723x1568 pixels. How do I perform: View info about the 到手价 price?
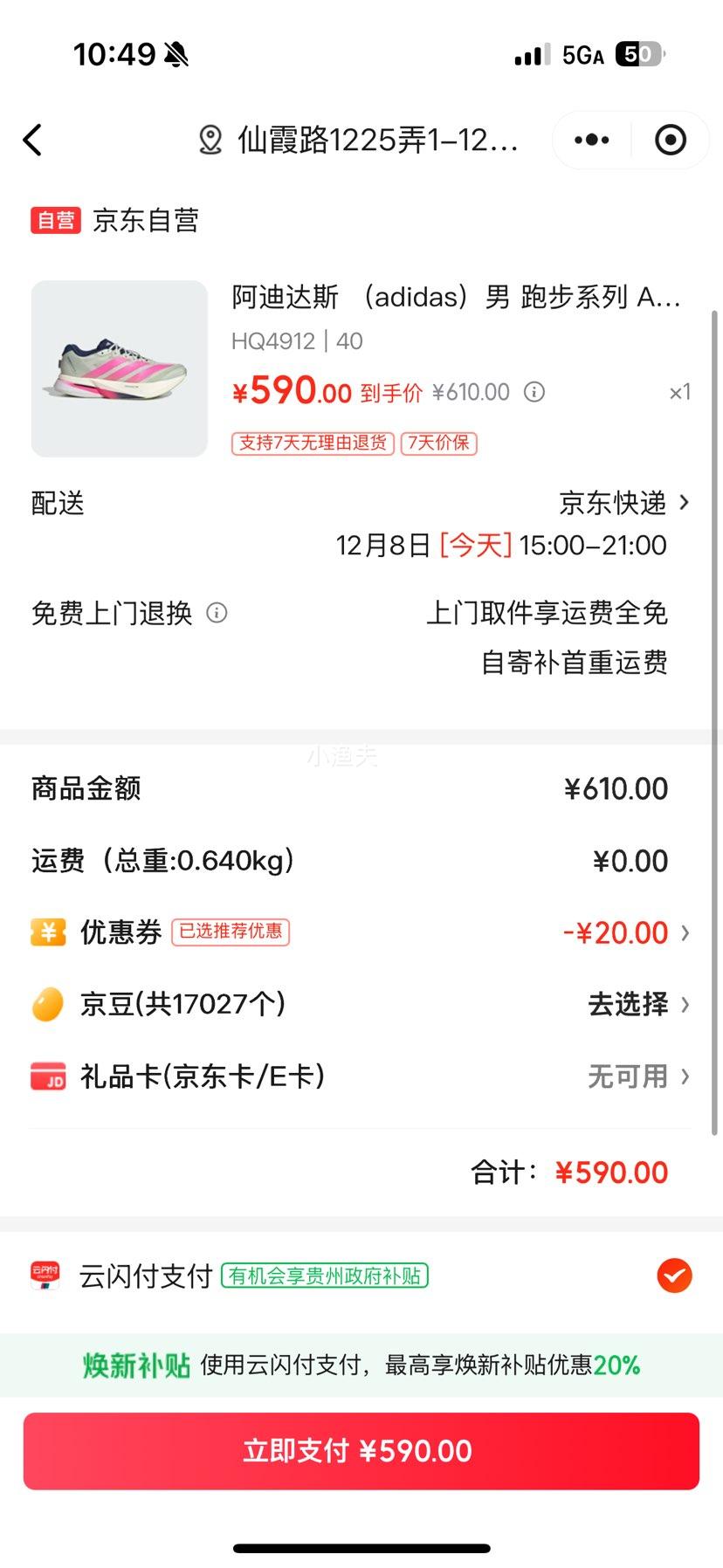534,392
